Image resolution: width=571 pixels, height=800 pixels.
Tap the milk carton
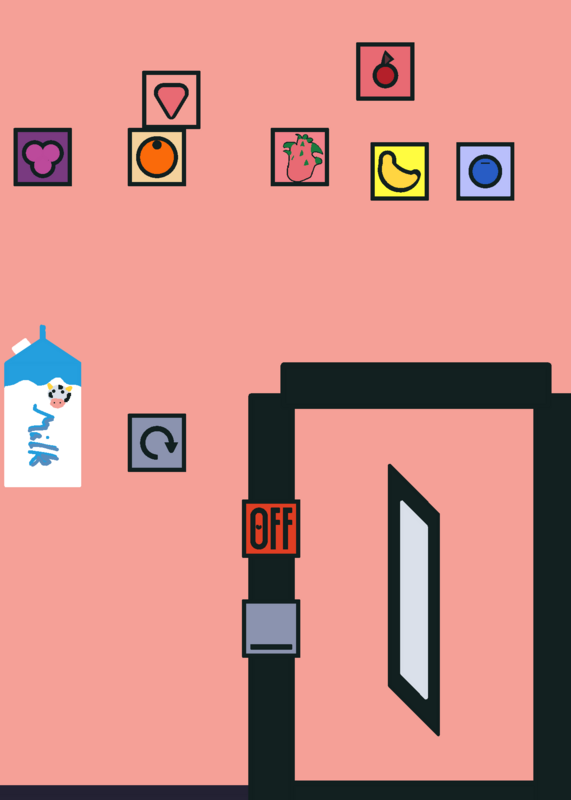click(x=43, y=407)
